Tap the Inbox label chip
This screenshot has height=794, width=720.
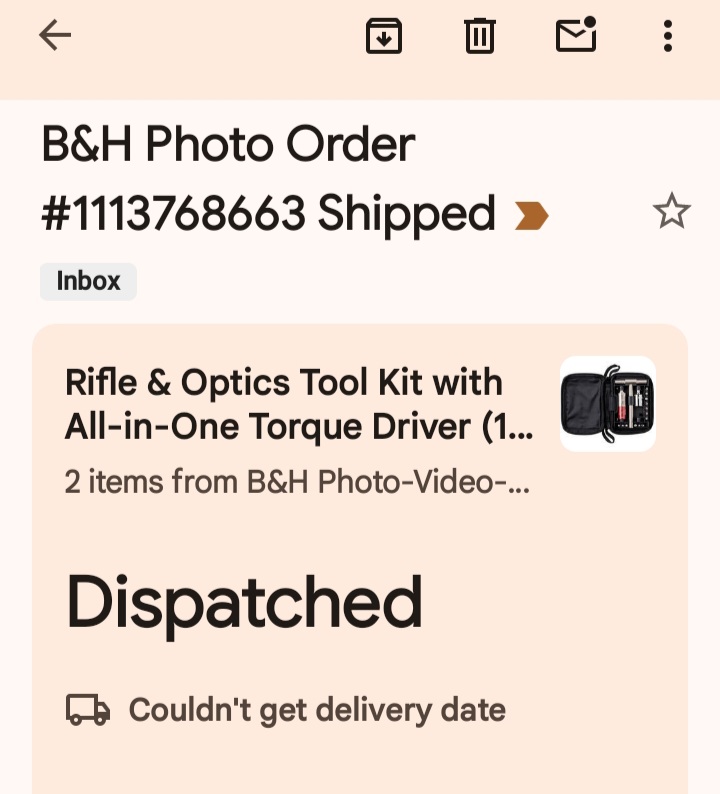pos(88,282)
